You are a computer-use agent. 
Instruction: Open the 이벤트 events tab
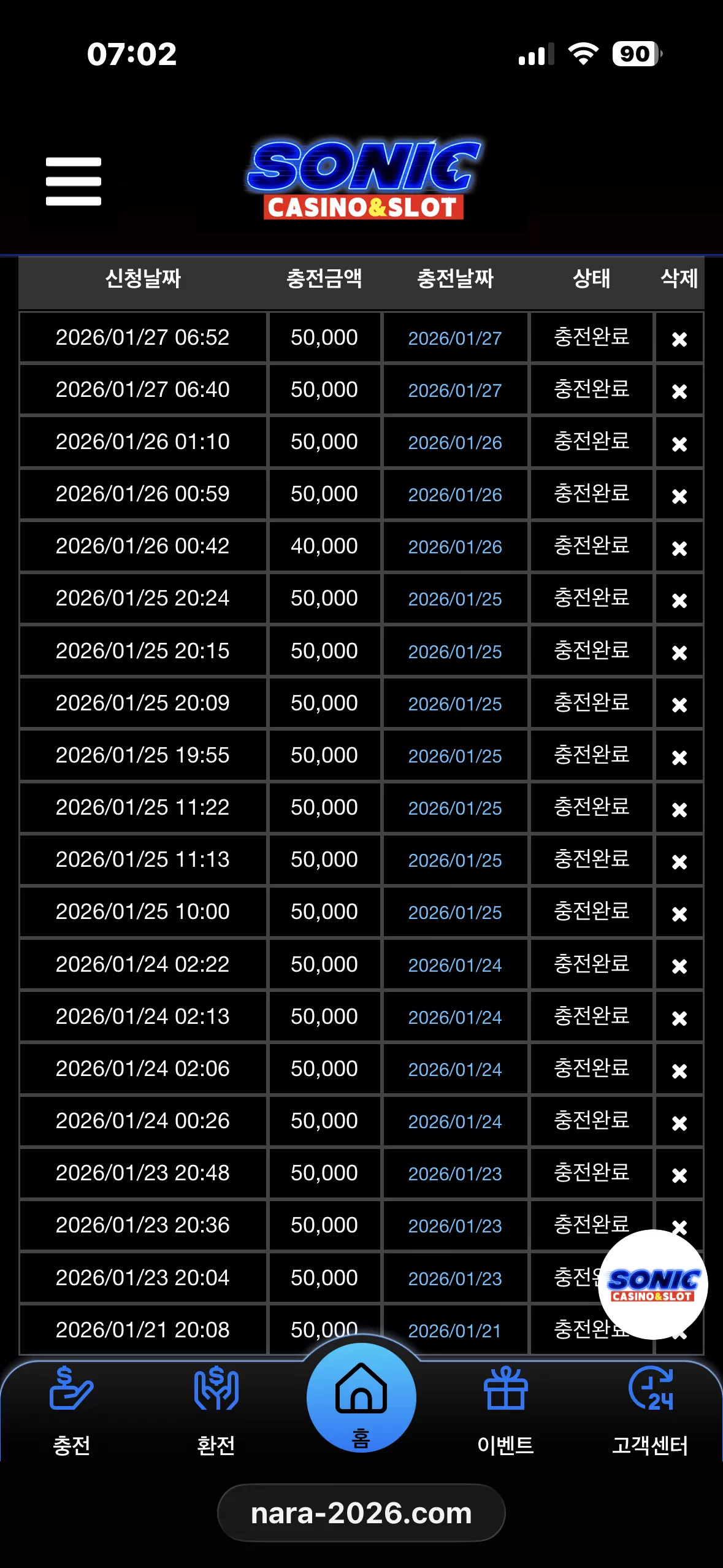tap(505, 1411)
